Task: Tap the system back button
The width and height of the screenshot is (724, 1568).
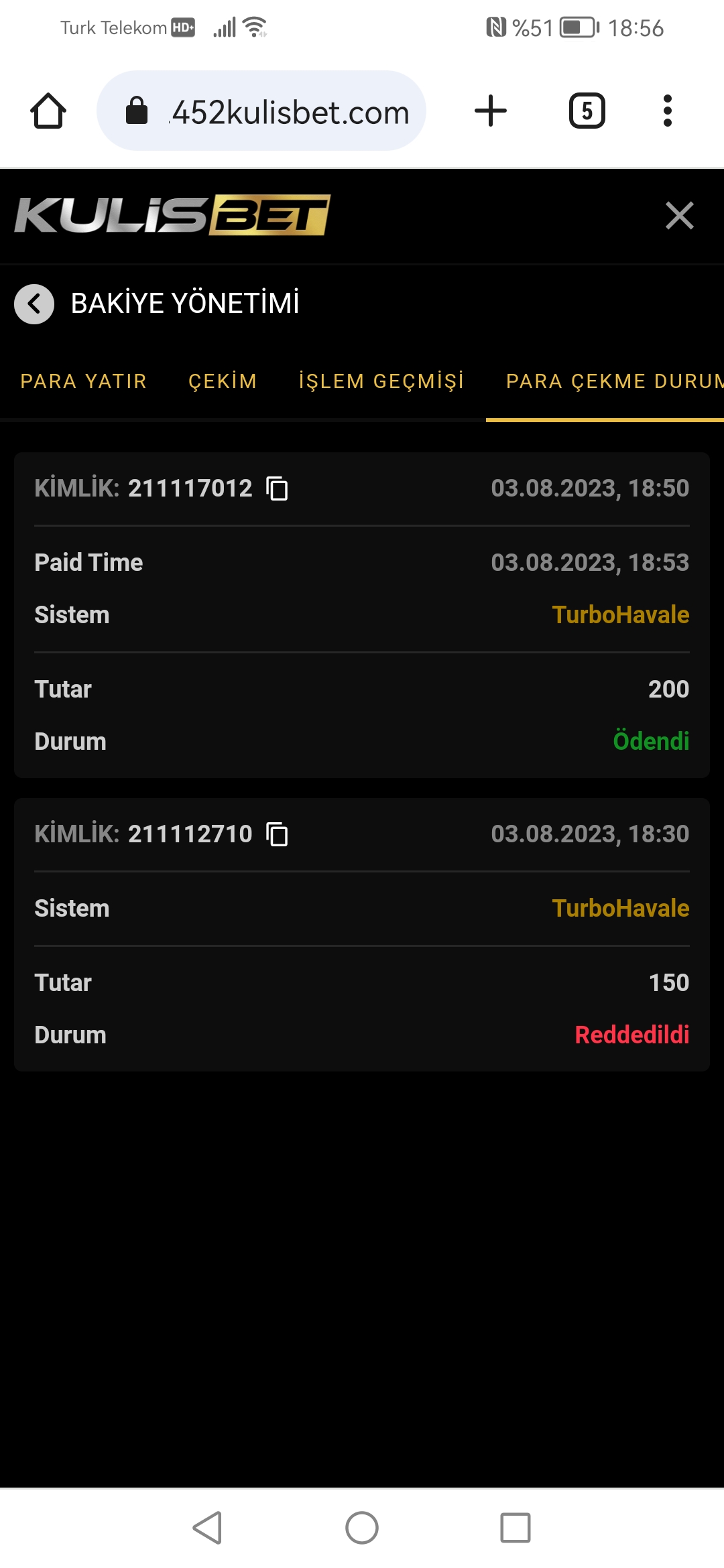Action: tap(207, 1528)
